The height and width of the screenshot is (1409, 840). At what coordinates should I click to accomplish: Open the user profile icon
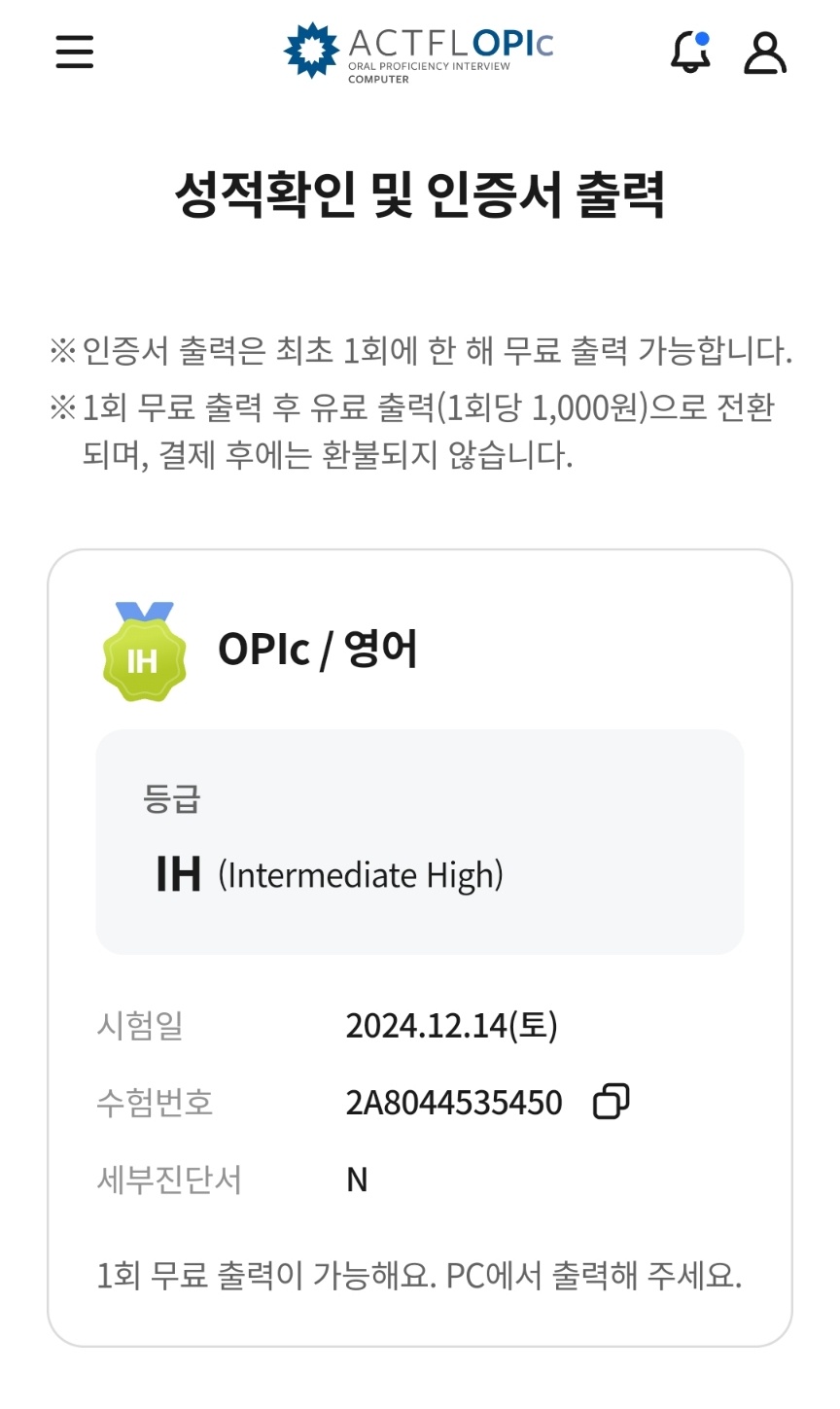coord(765,53)
